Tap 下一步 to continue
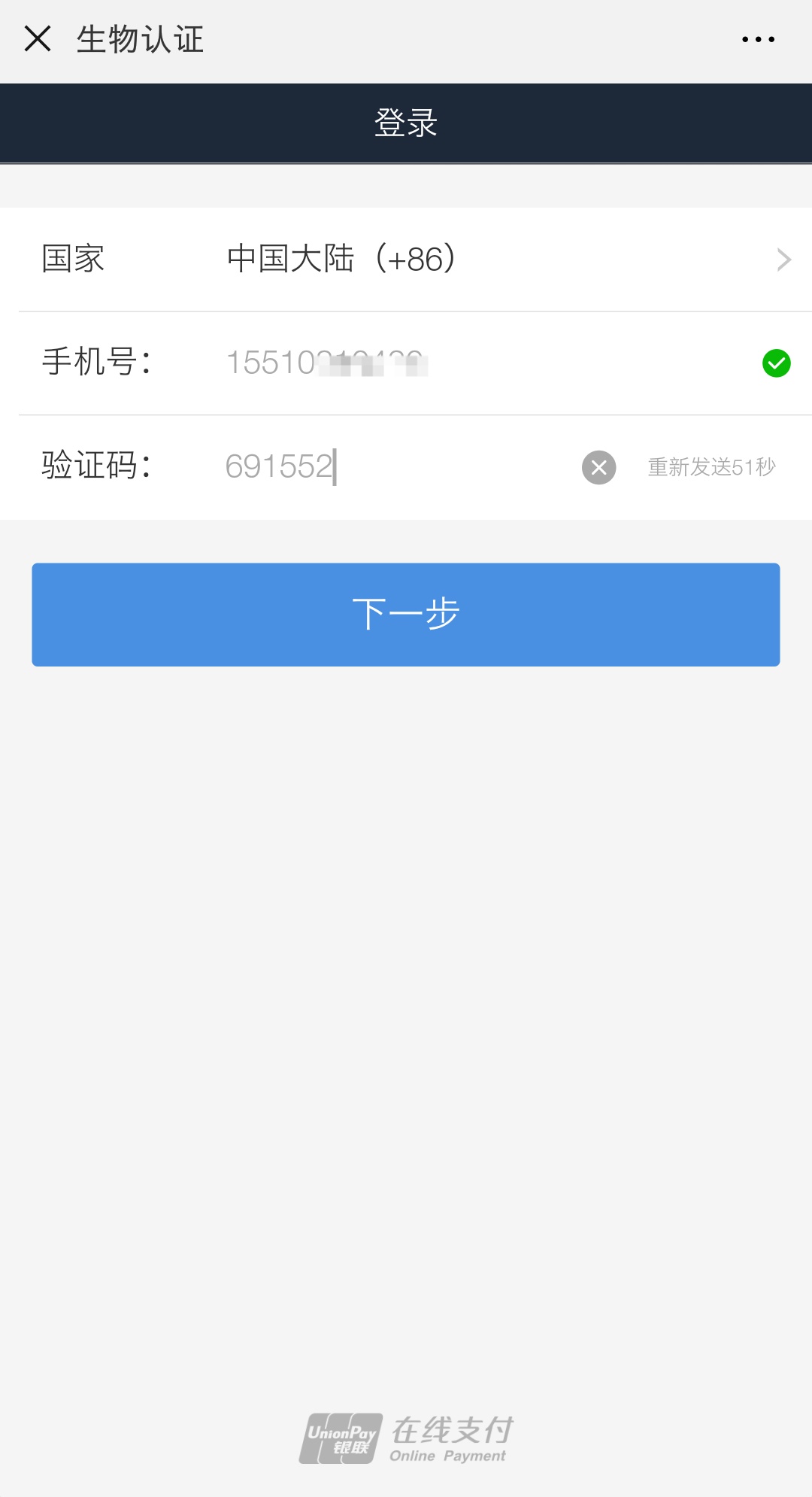Screen dimensions: 812x1497 [x=406, y=614]
